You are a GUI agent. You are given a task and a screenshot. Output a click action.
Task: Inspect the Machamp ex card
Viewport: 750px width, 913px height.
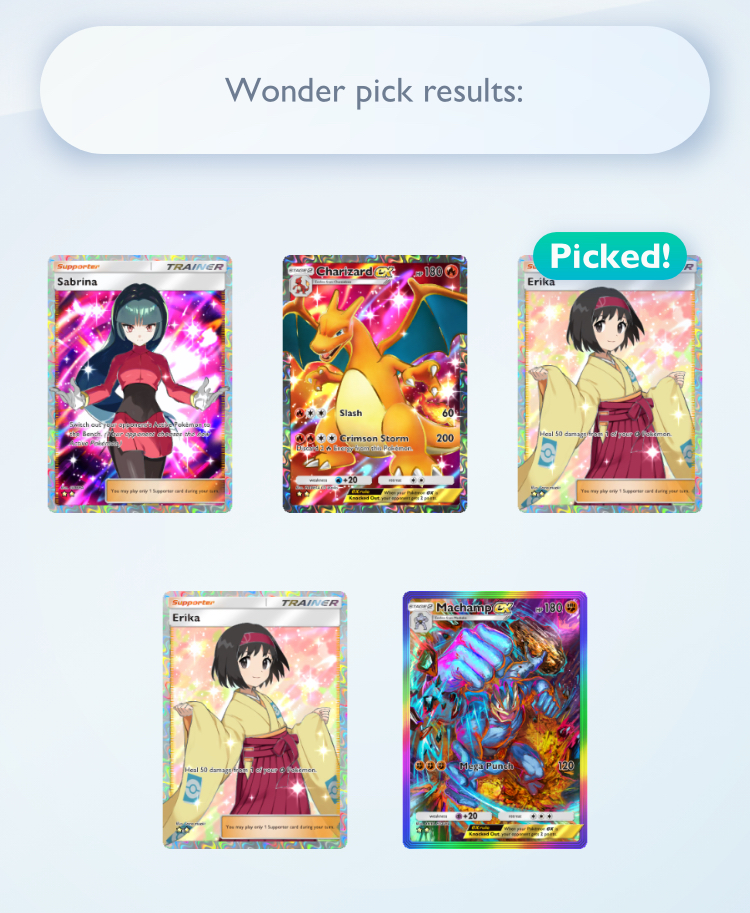495,720
